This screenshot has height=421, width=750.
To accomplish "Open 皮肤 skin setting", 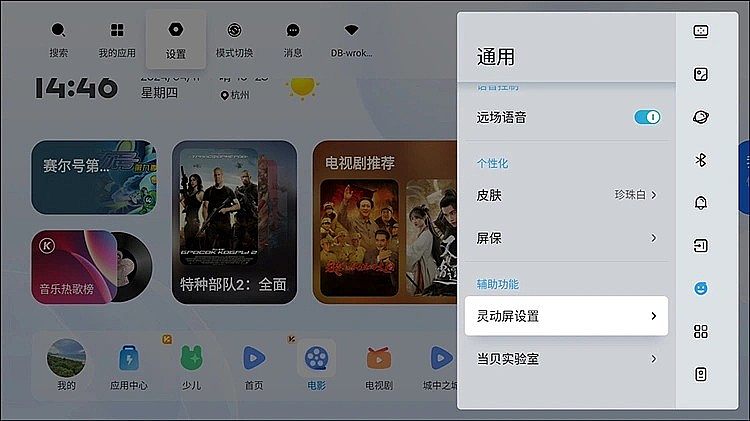I will (x=566, y=195).
